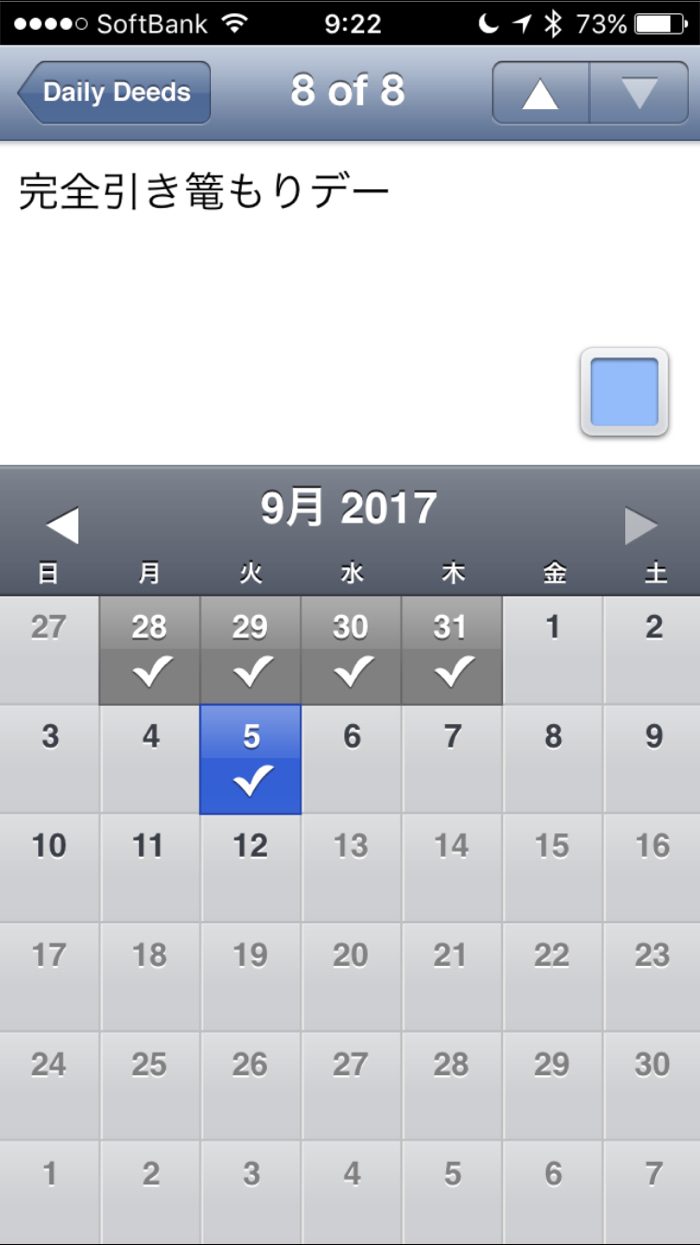Select day 1 of September

click(553, 650)
